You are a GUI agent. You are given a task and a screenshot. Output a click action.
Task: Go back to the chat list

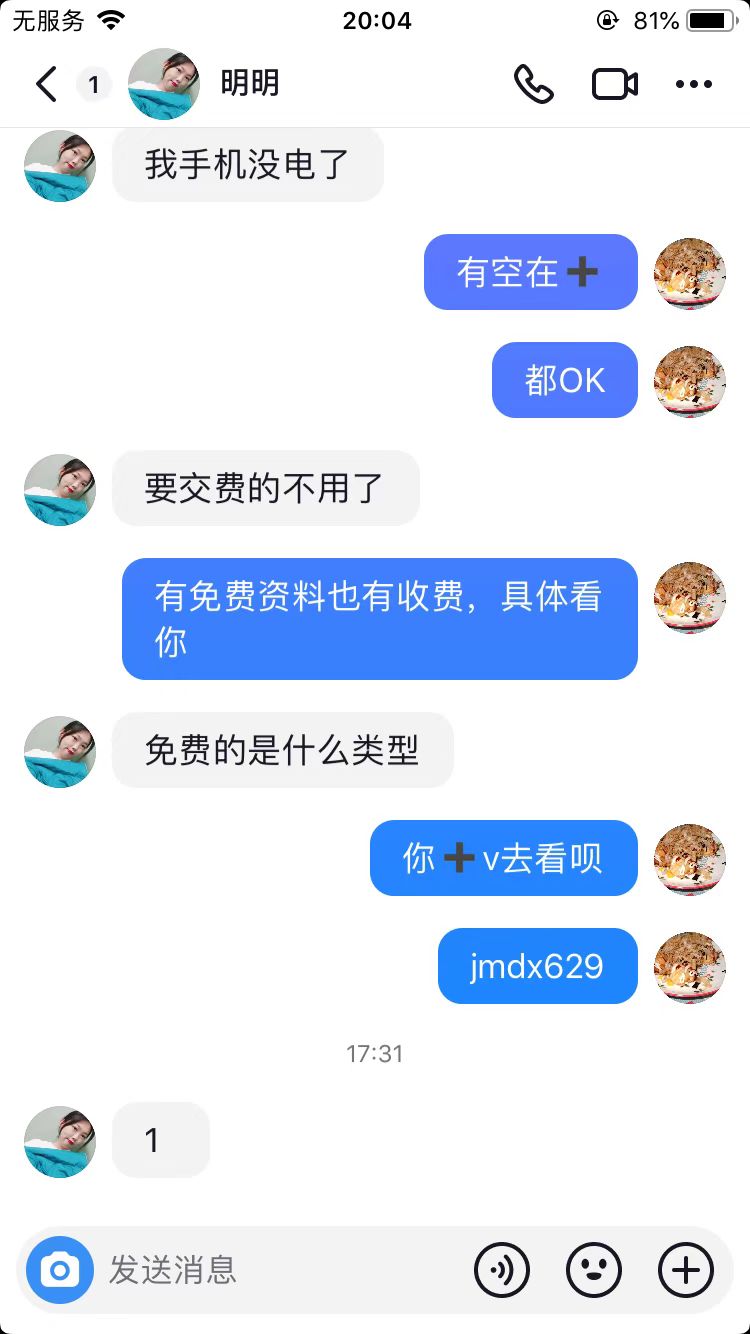46,85
